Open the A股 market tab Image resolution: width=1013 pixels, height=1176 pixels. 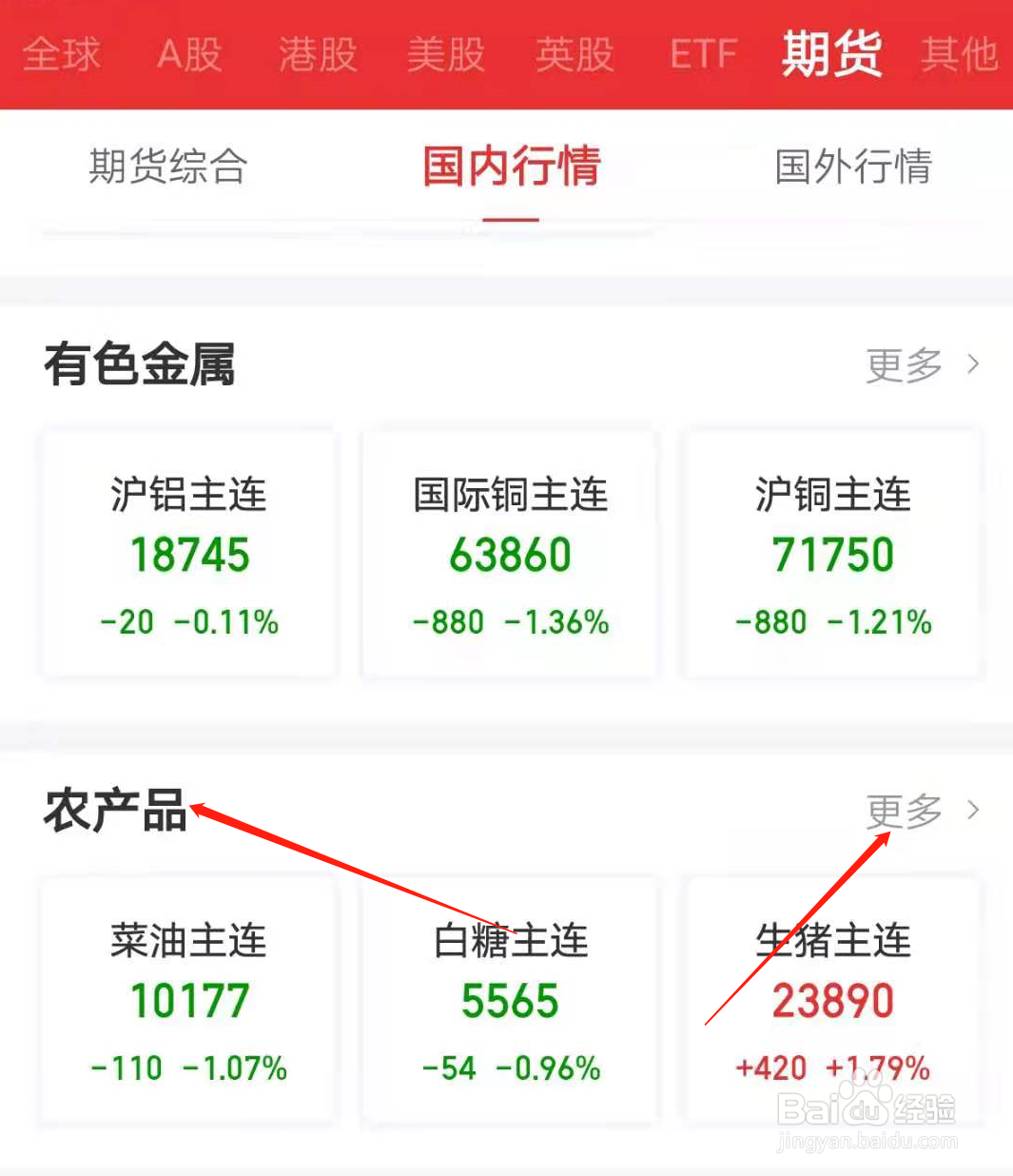click(188, 54)
